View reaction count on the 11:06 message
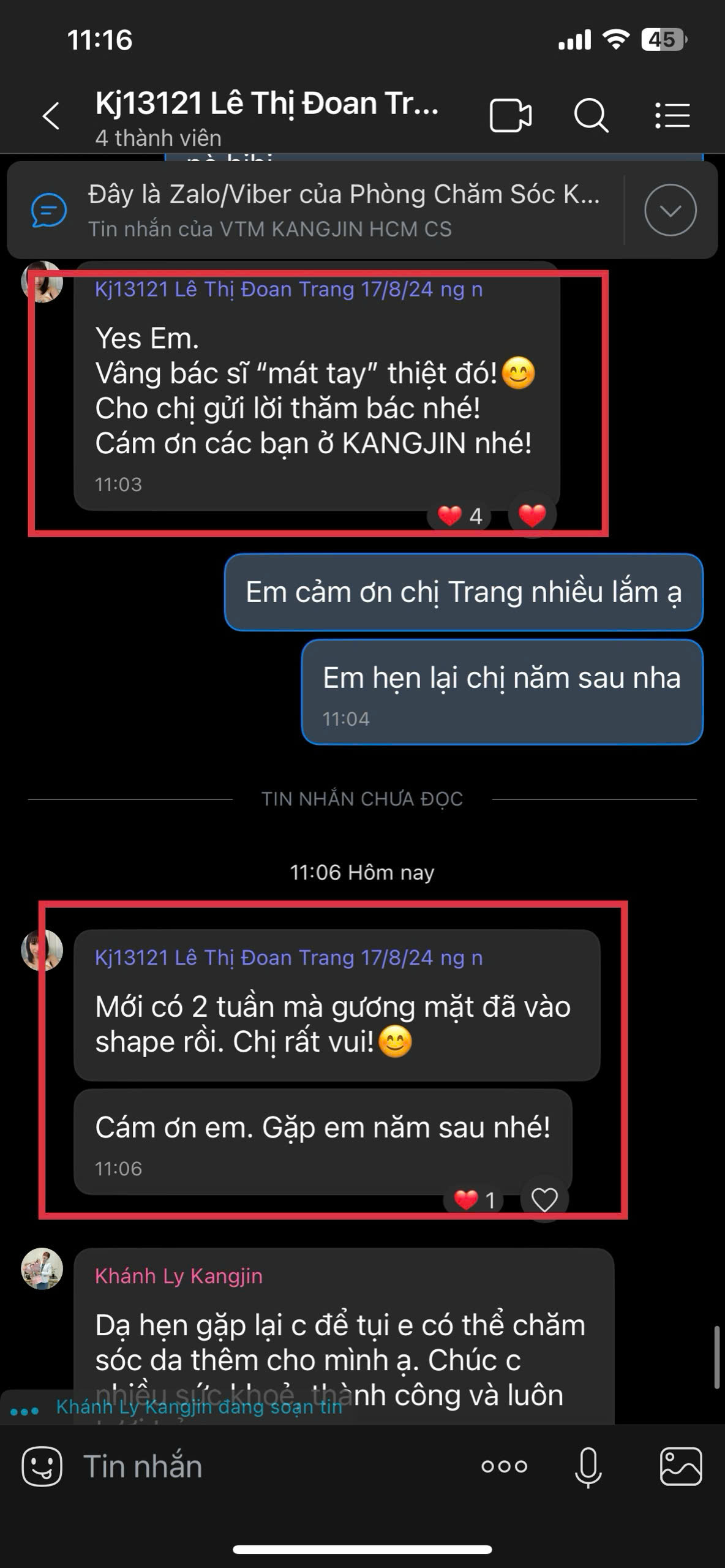This screenshot has width=725, height=1568. point(475,1200)
